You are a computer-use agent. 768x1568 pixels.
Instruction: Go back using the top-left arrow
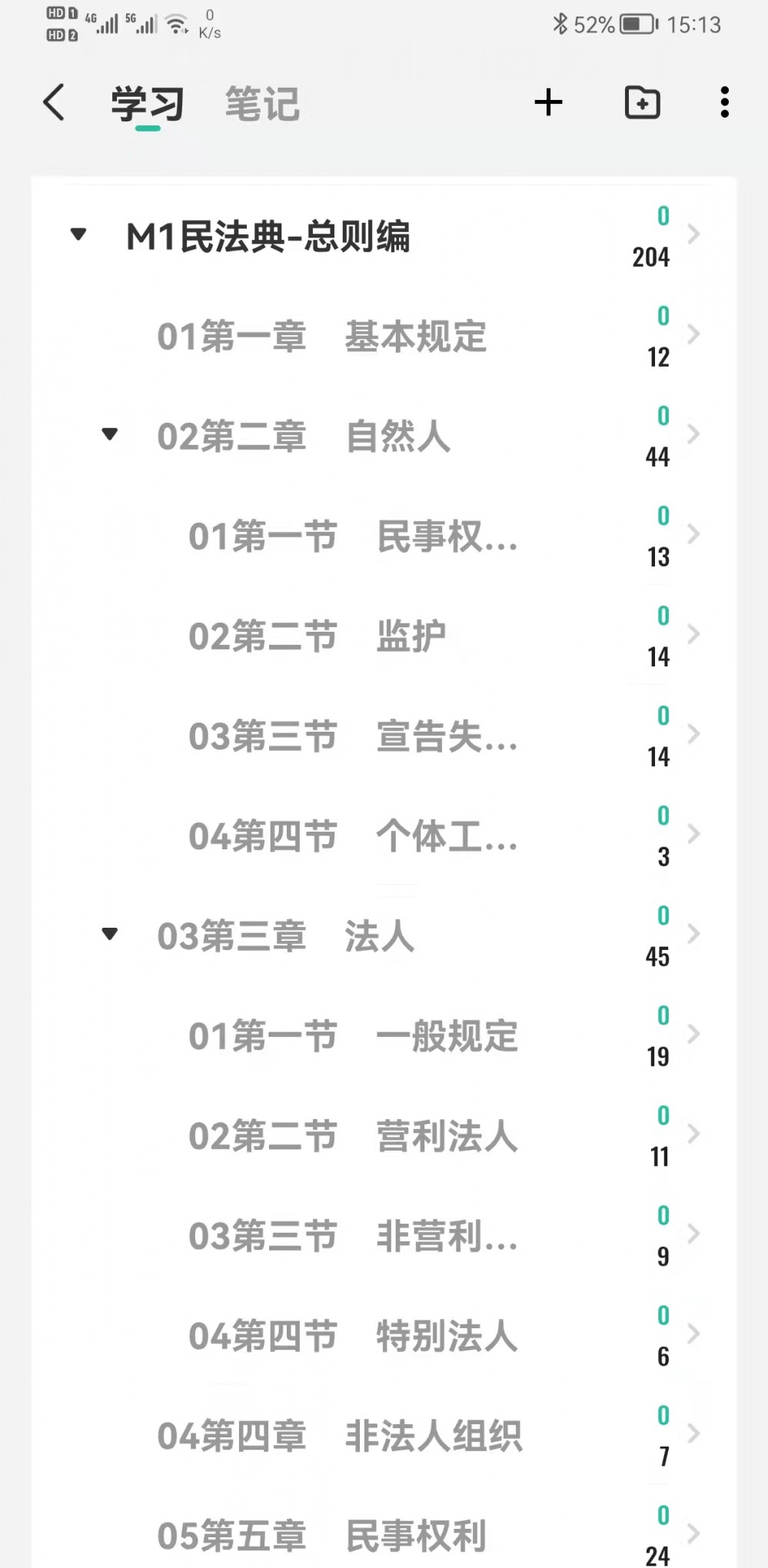[x=54, y=103]
